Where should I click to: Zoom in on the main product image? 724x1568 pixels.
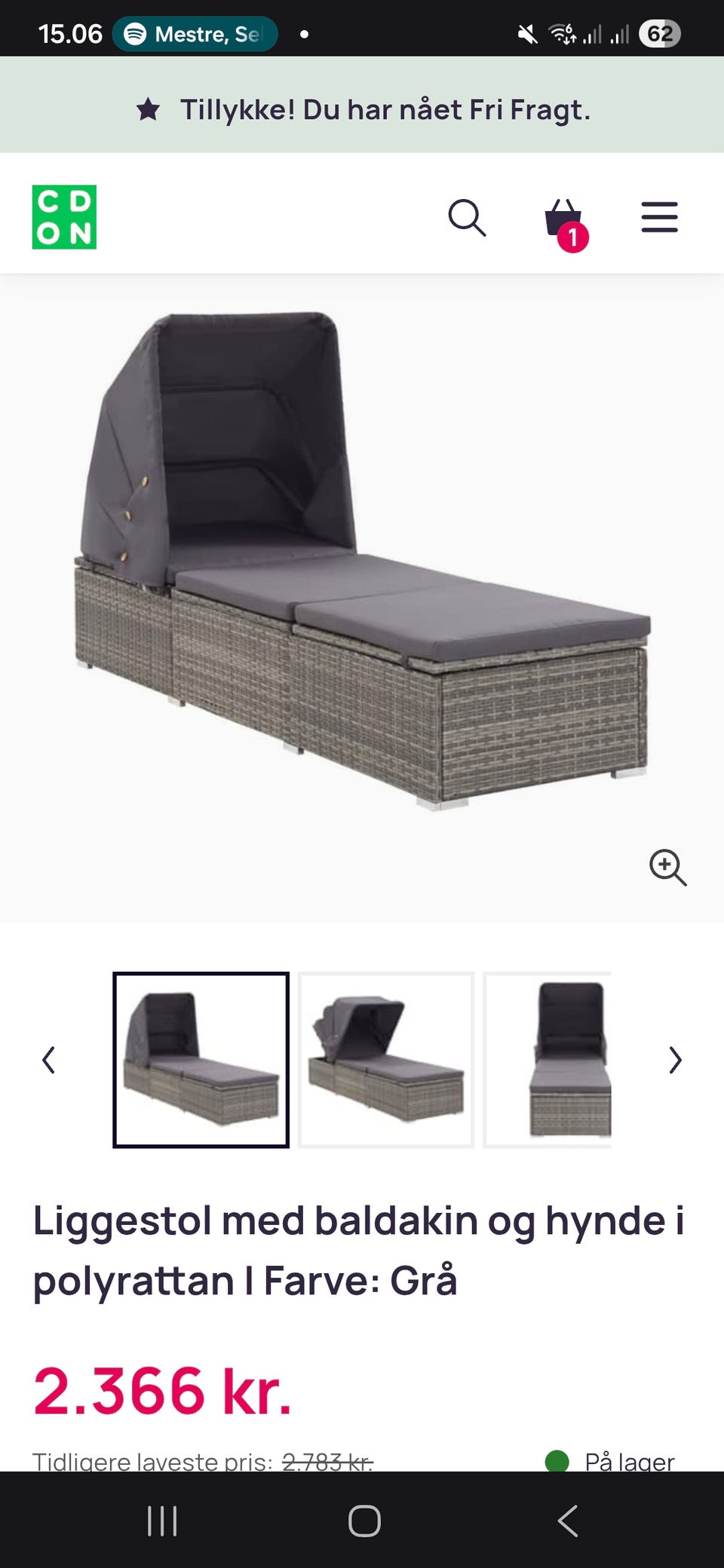pyautogui.click(x=667, y=867)
